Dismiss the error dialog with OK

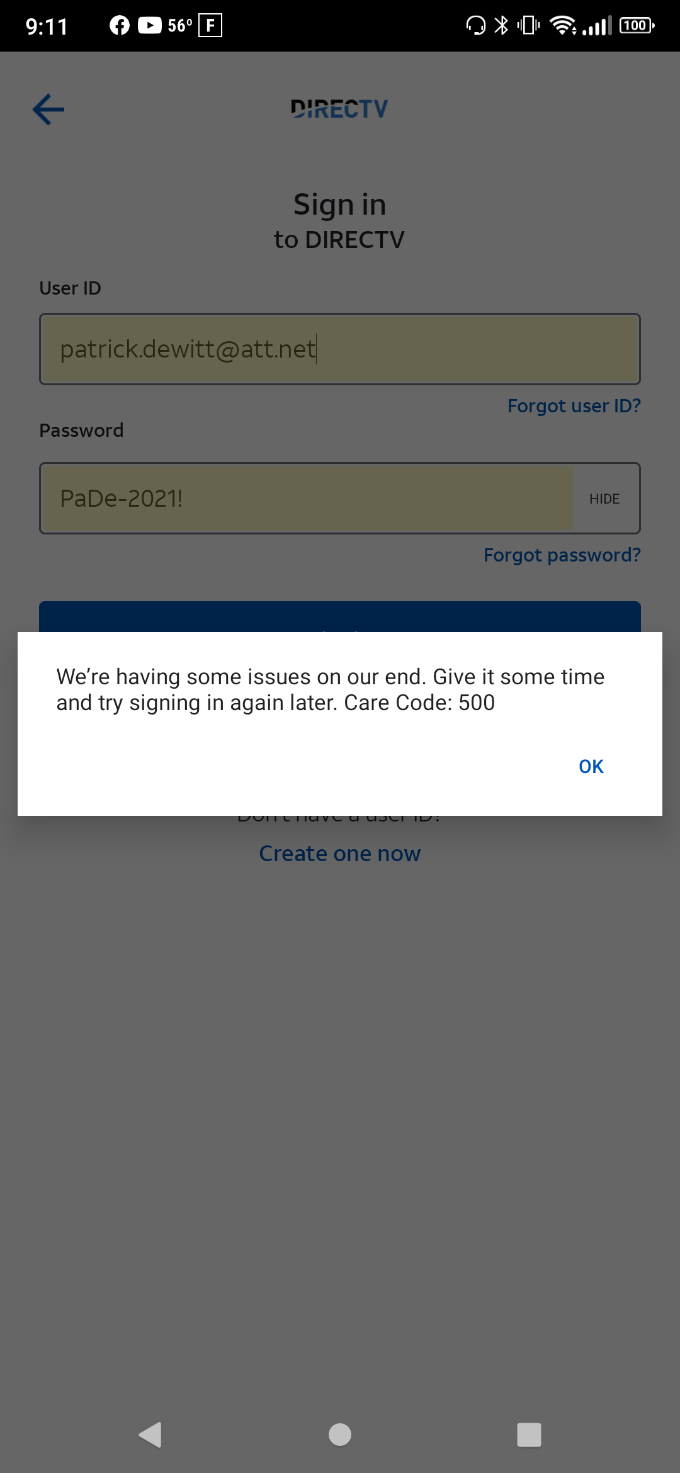[x=591, y=766]
